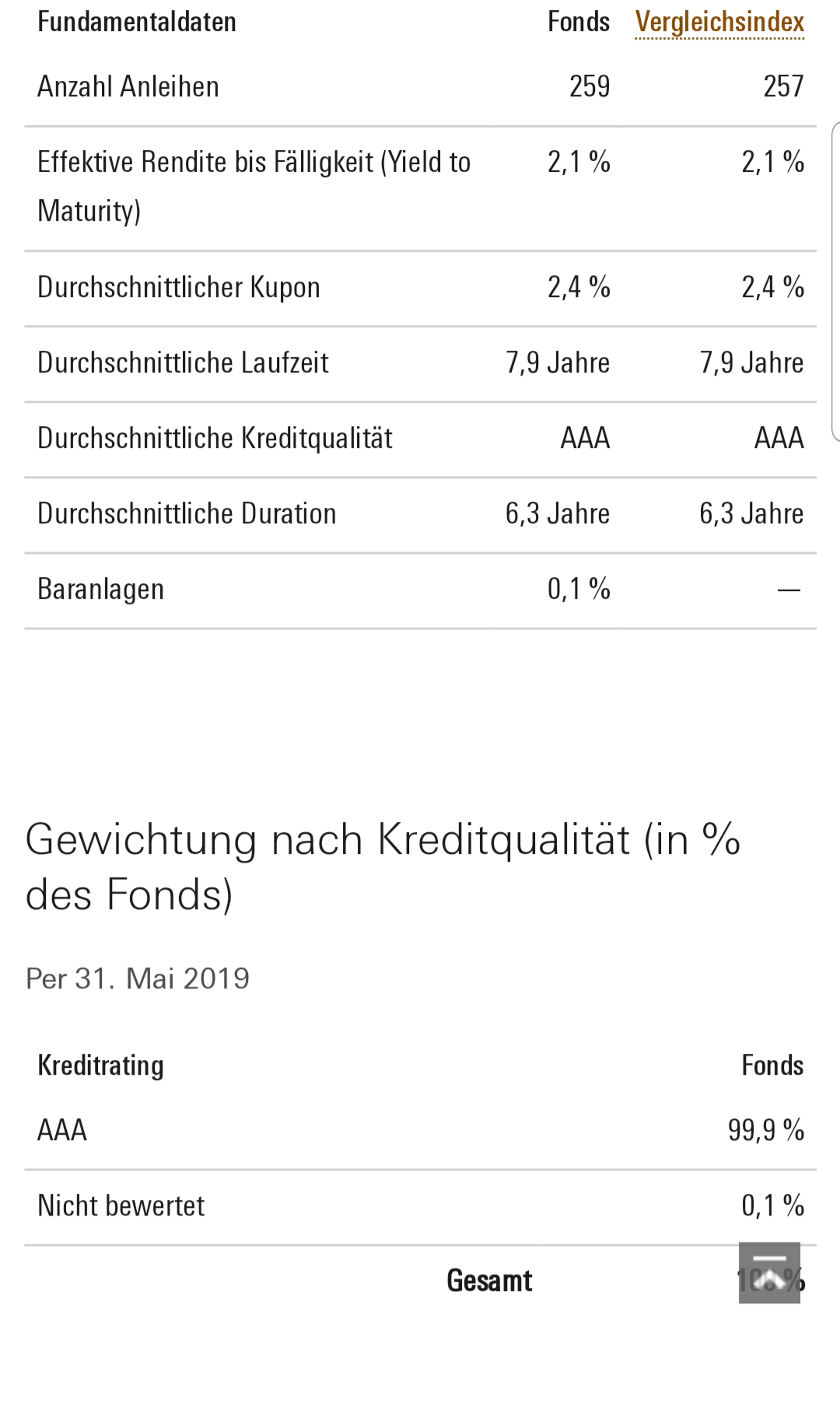Tap the back-to-top arrow button
The image size is (840, 1403).
769,1273
